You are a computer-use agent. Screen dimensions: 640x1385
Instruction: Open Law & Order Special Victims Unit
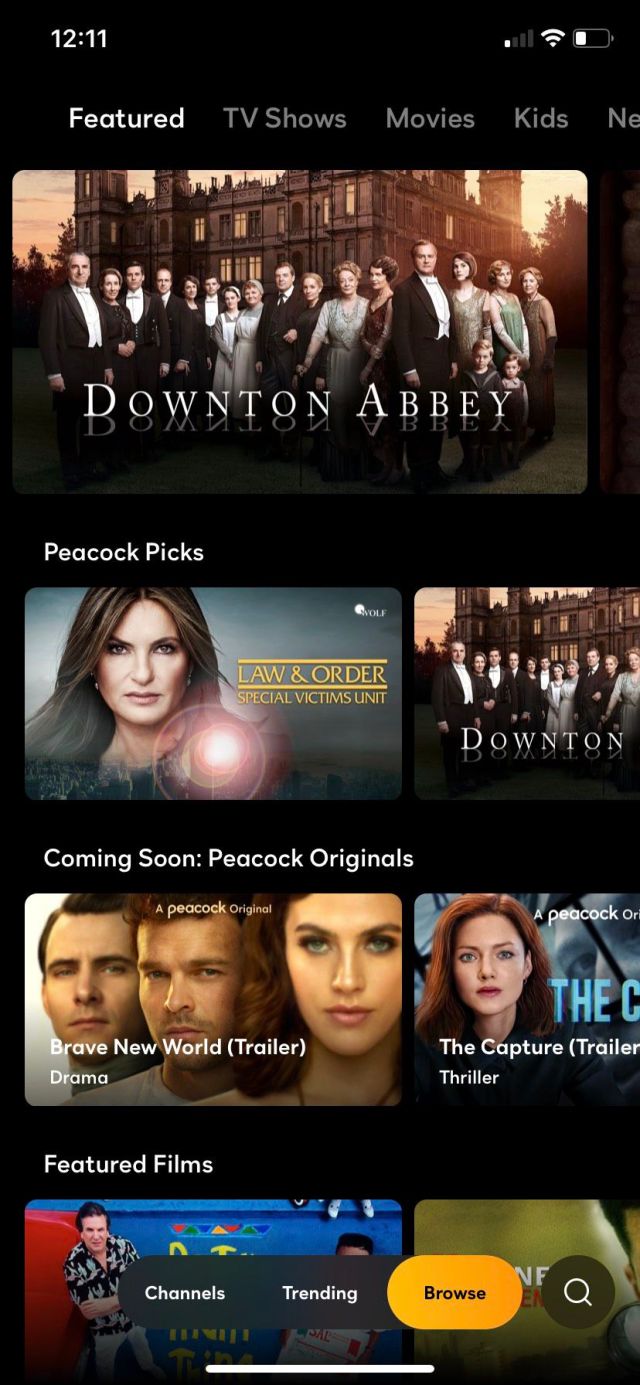213,693
